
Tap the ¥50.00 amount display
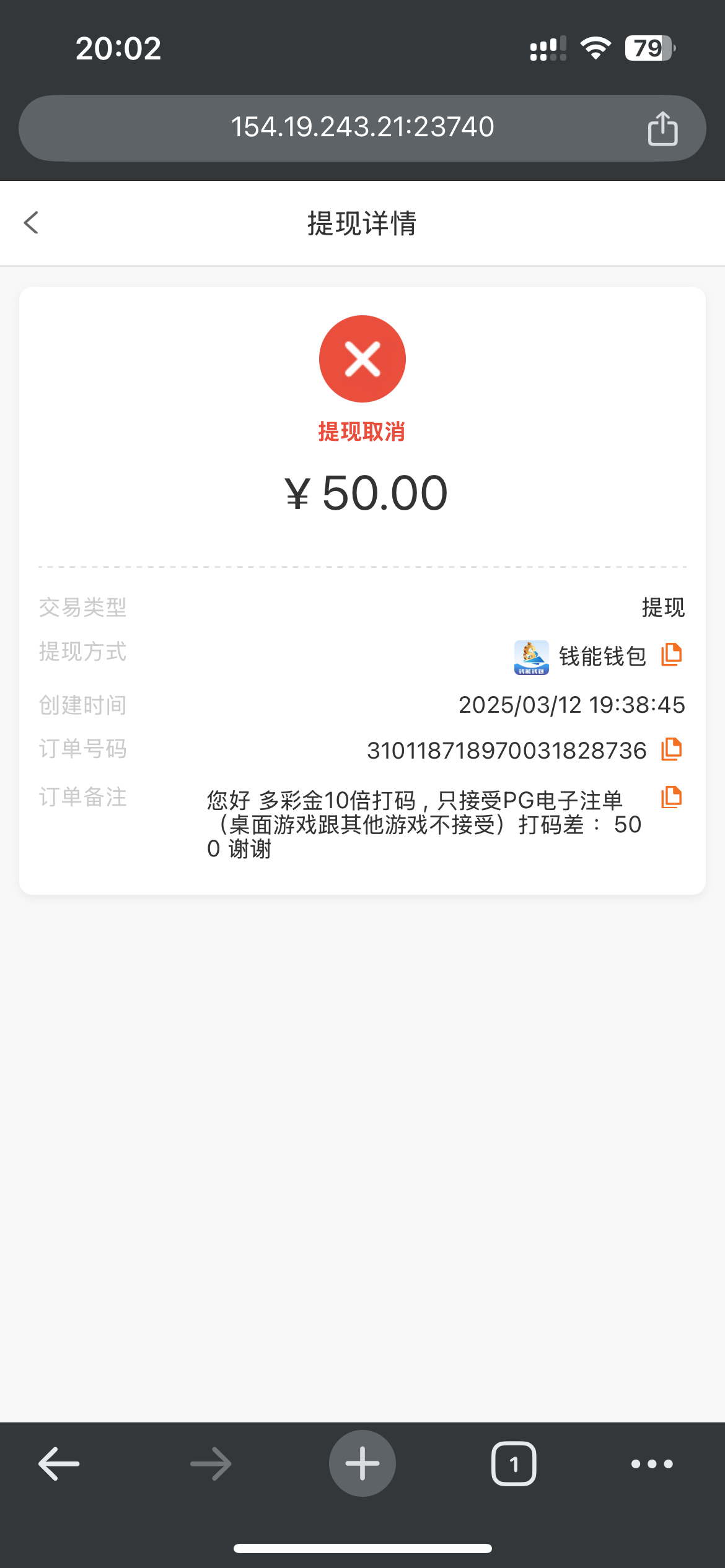pyautogui.click(x=362, y=492)
